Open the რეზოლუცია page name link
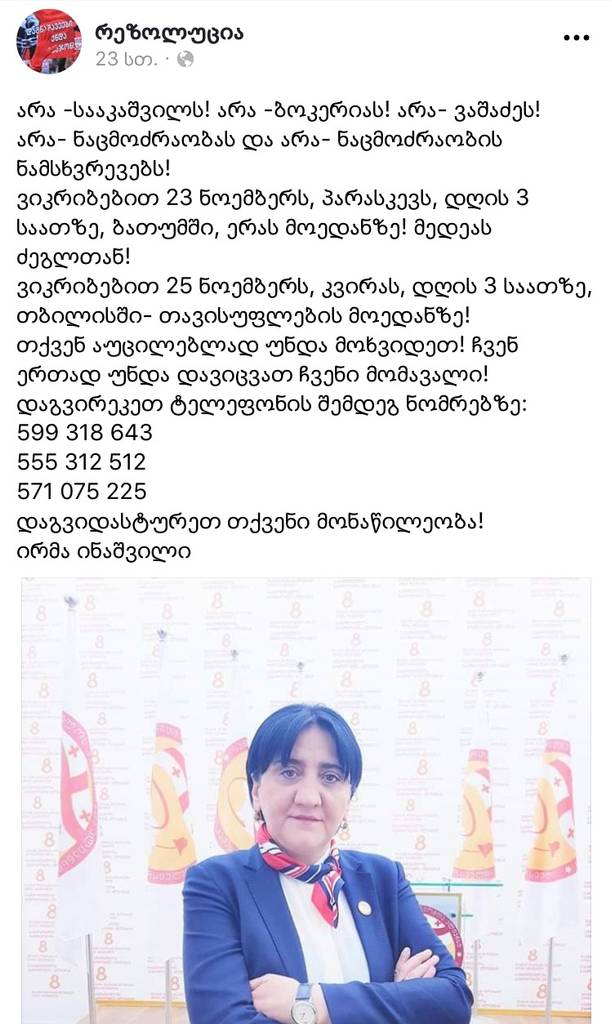The width and height of the screenshot is (612, 1024). [x=169, y=31]
